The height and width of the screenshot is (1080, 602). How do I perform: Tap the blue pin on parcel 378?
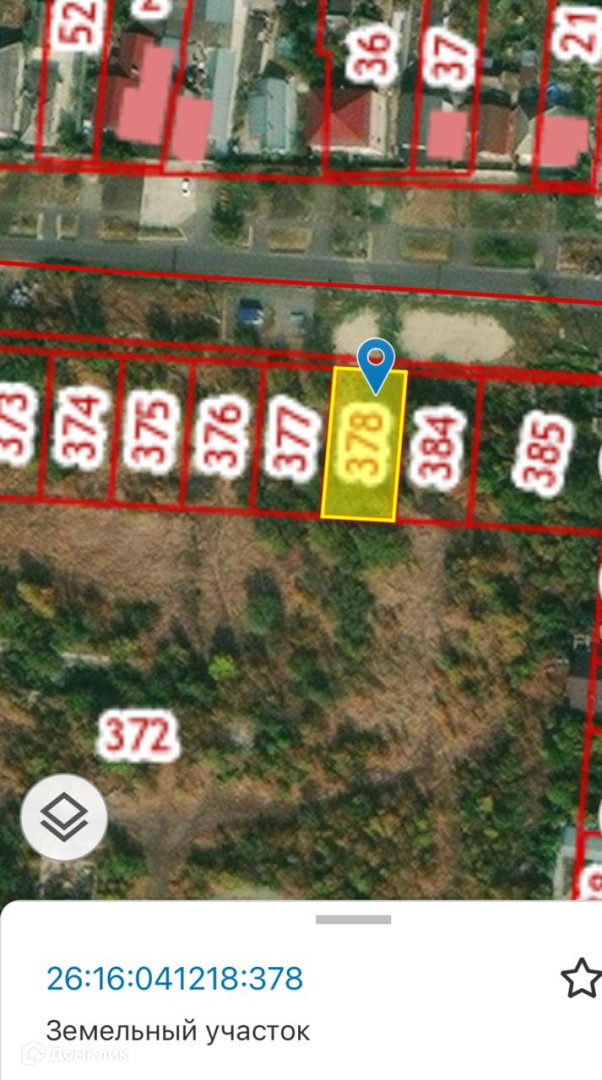(x=376, y=362)
